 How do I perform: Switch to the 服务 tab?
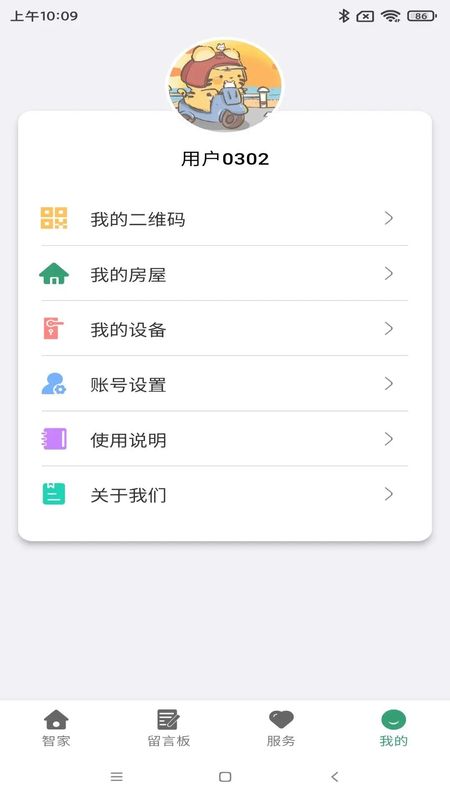click(x=281, y=728)
